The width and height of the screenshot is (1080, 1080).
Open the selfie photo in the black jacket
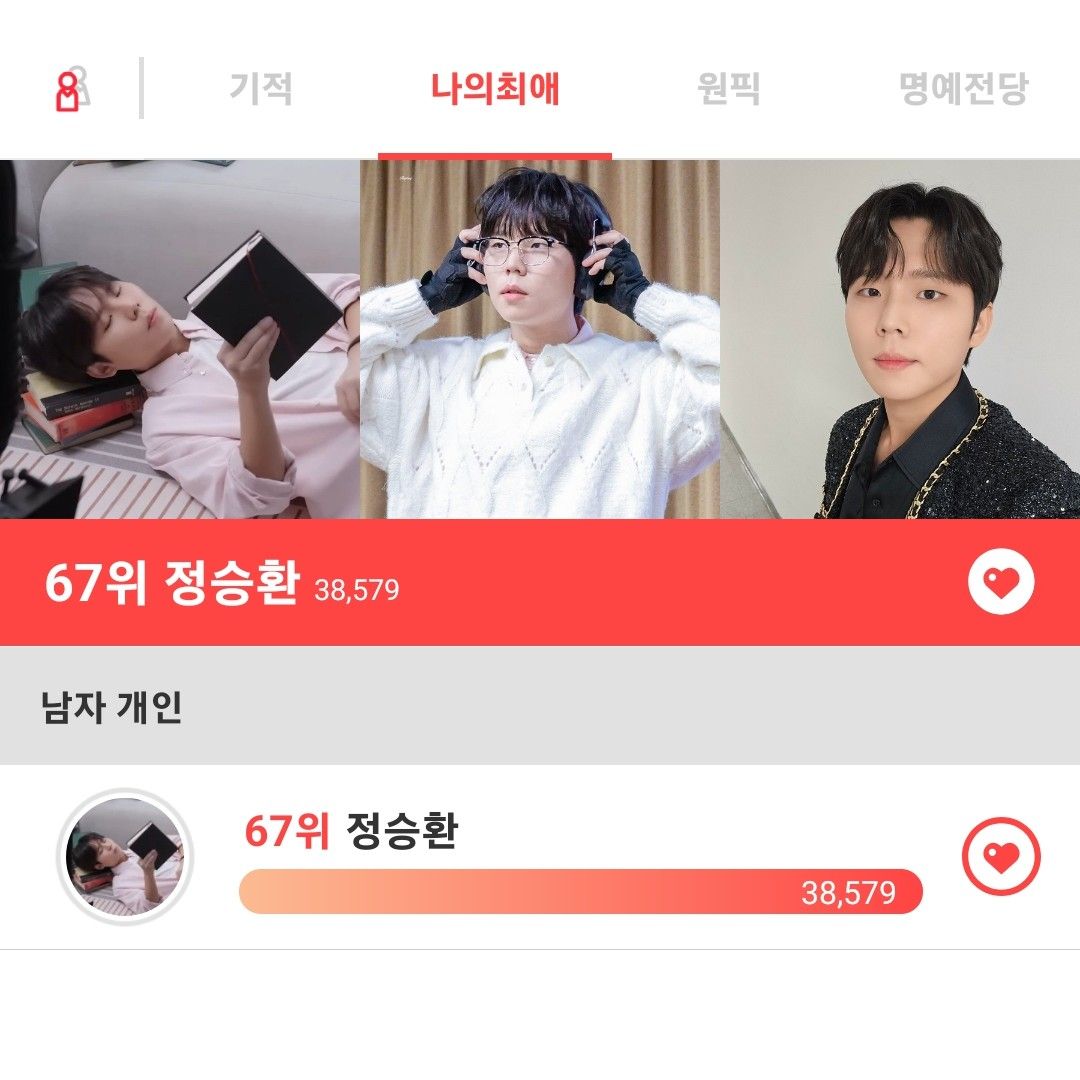tap(900, 340)
